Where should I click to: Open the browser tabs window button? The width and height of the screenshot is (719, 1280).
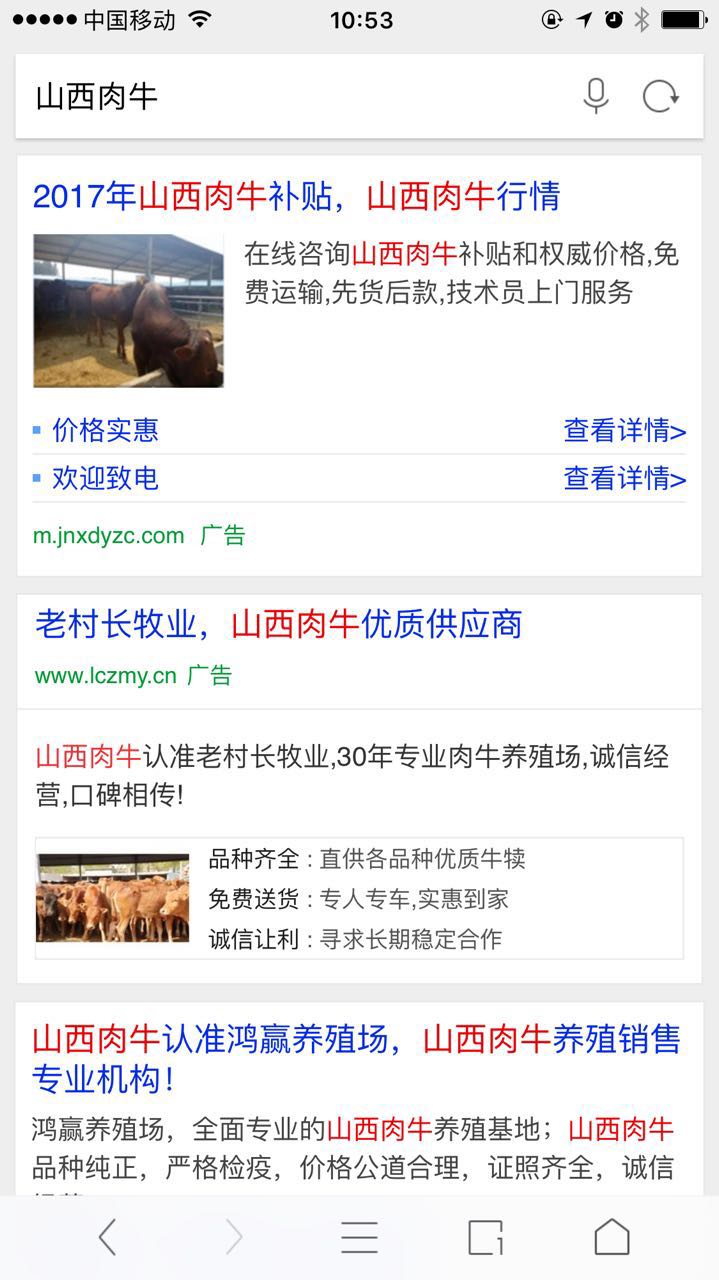(x=486, y=1238)
